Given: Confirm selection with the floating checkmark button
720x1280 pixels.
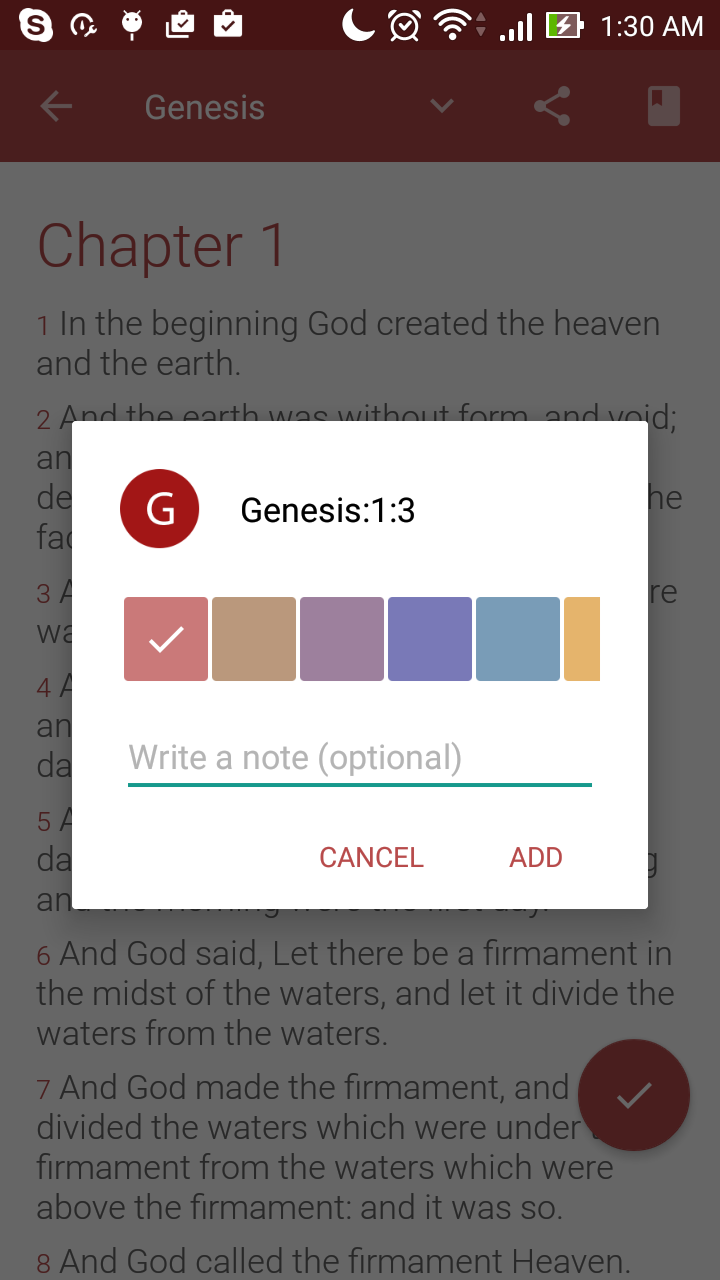Looking at the screenshot, I should coord(634,1096).
